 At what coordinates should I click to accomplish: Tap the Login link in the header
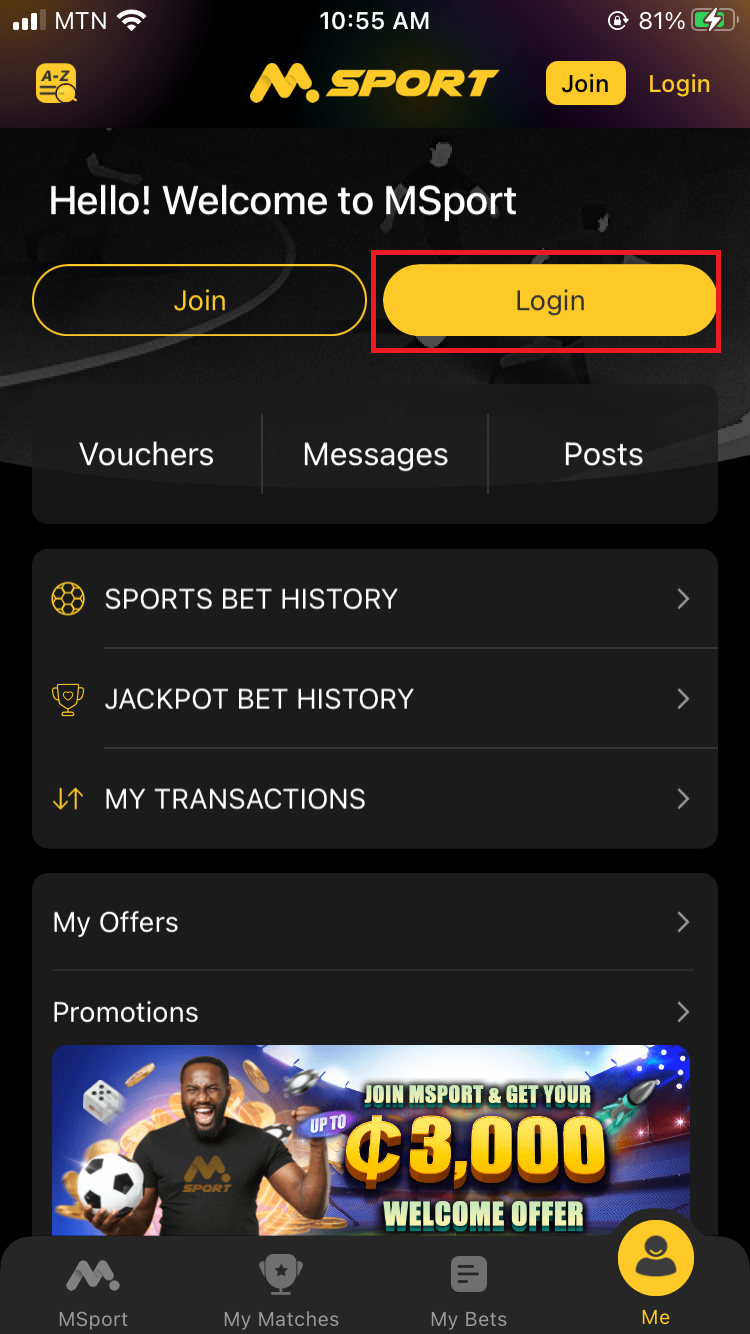679,84
